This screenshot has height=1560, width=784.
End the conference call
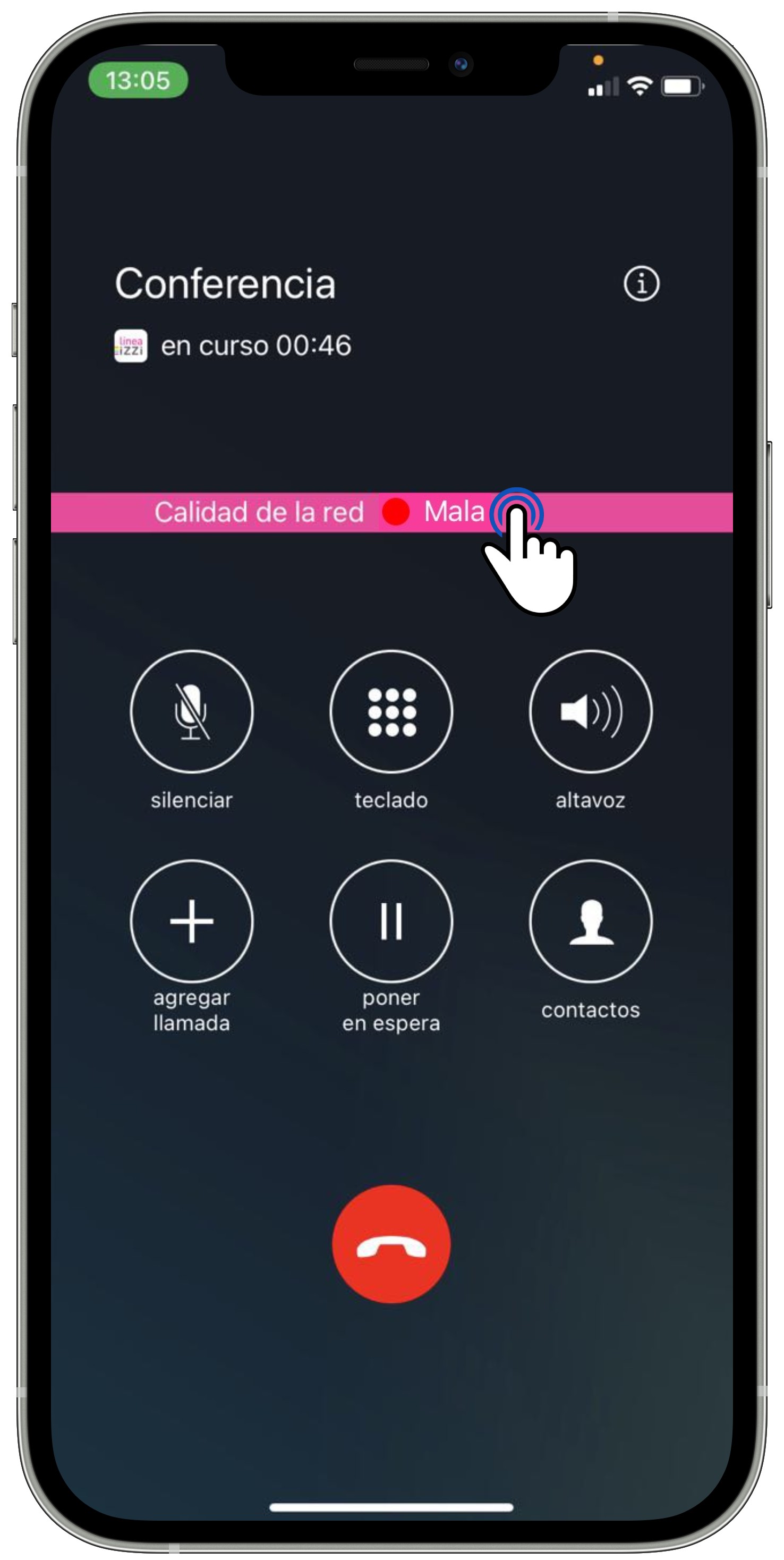391,1244
